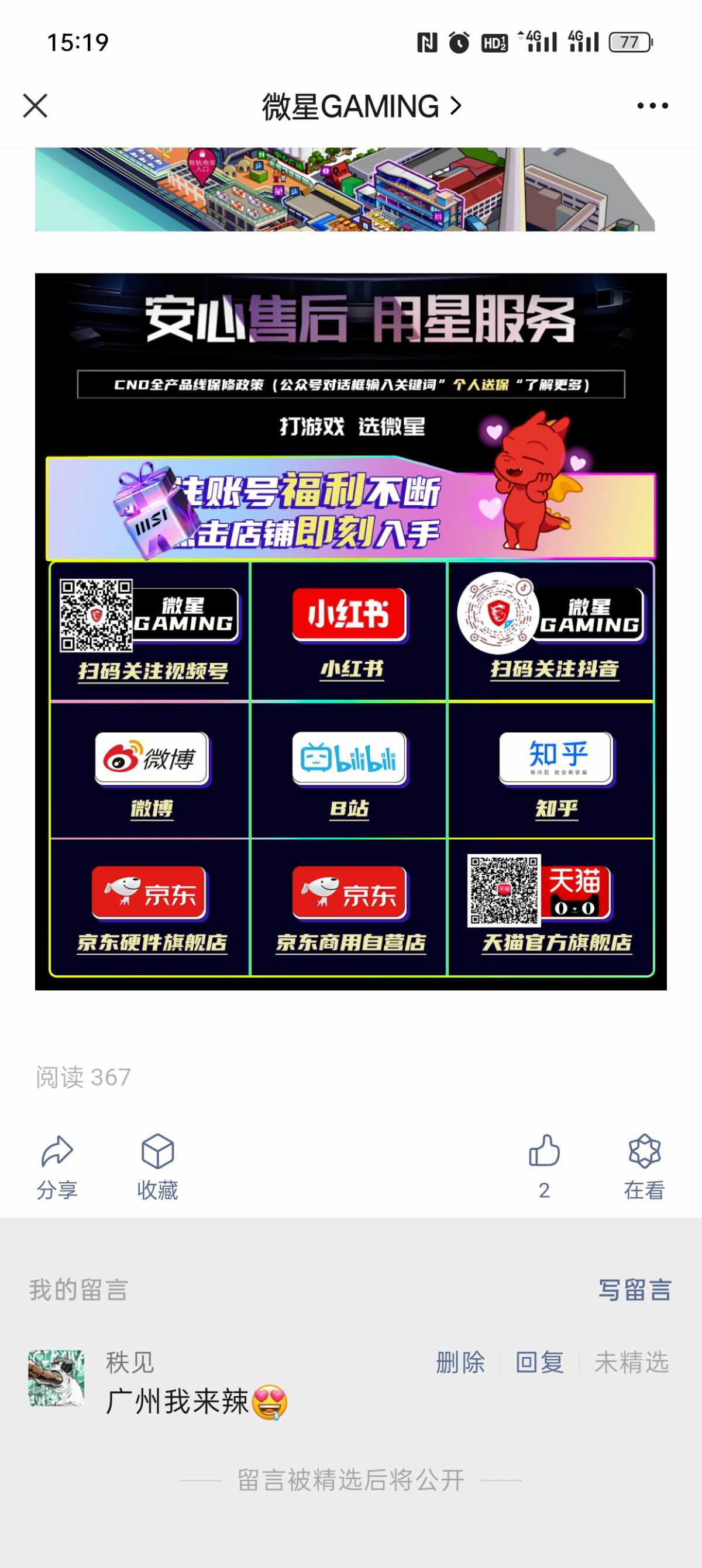Open 秩见's profile avatar
This screenshot has height=1568, width=702.
tap(56, 1377)
